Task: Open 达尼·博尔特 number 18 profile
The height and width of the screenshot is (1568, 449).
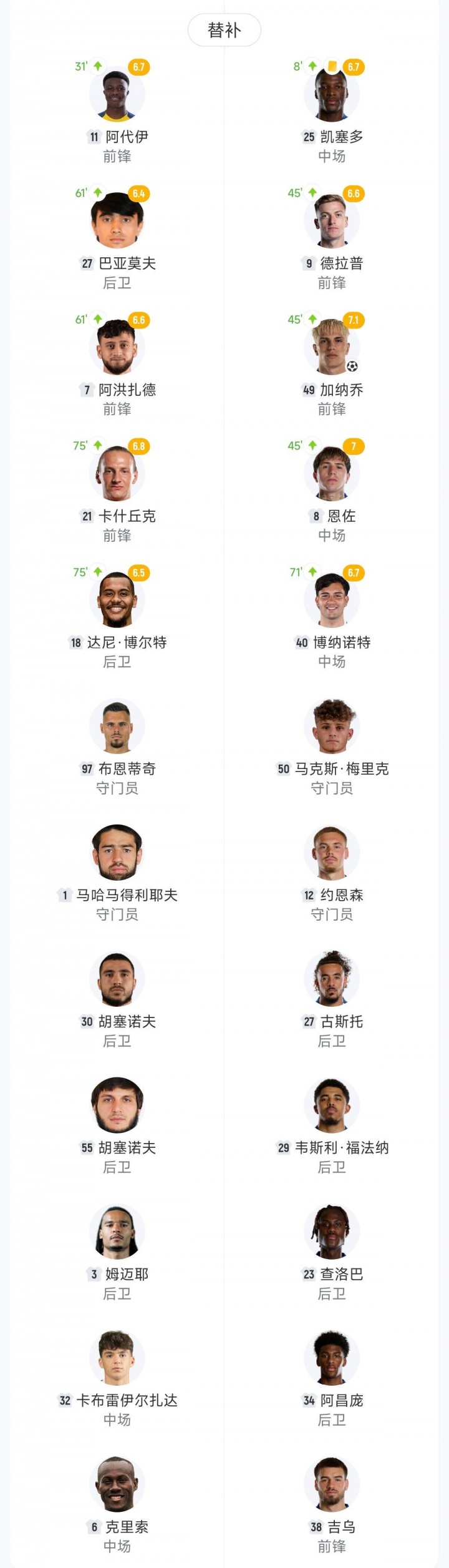Action: point(117,600)
